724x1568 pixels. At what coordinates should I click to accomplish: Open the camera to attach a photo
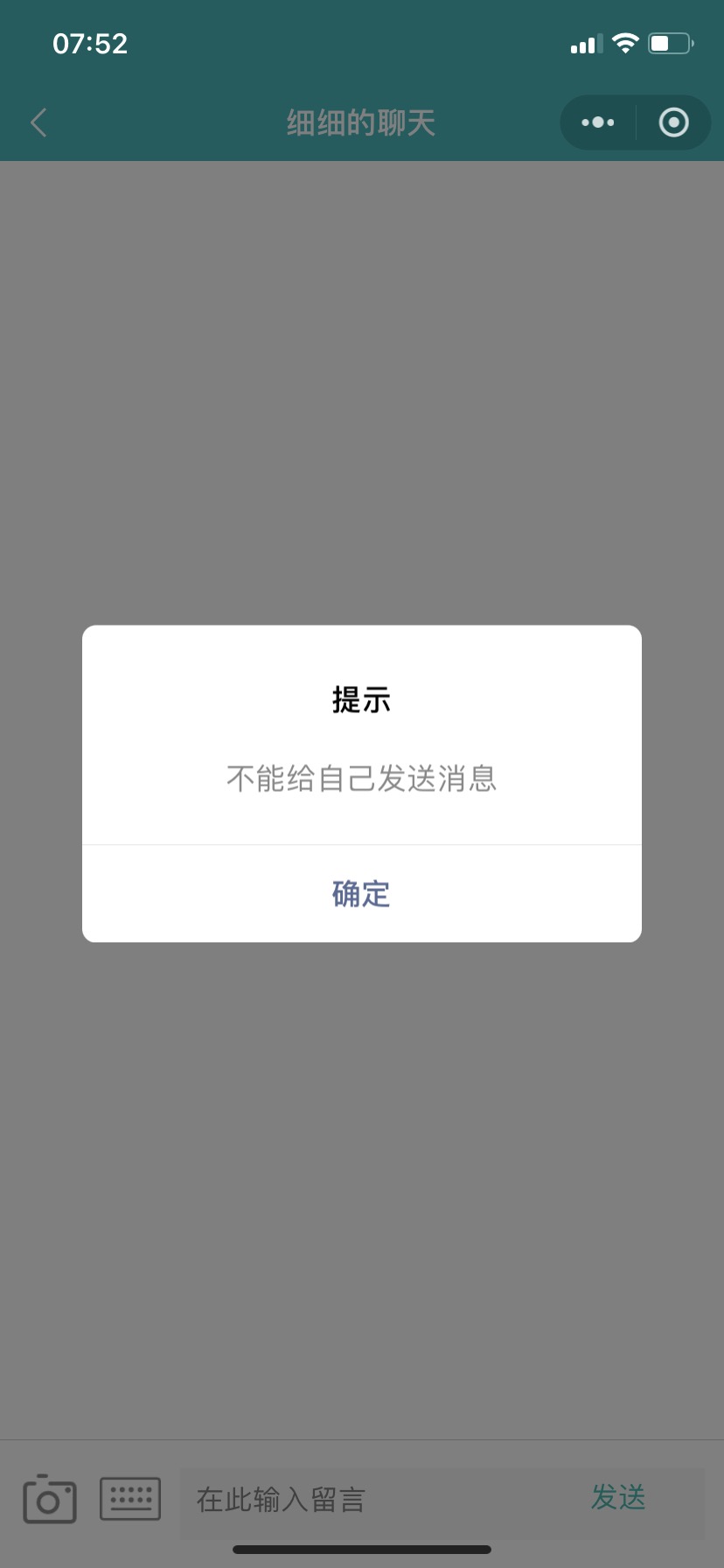point(50,1499)
